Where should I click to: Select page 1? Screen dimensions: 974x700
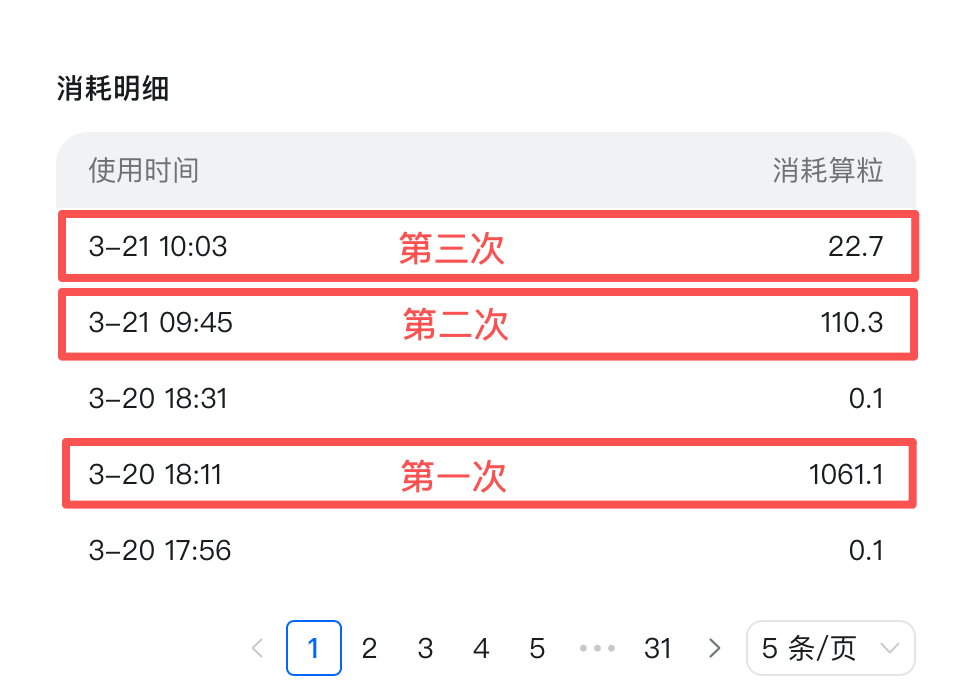(314, 649)
